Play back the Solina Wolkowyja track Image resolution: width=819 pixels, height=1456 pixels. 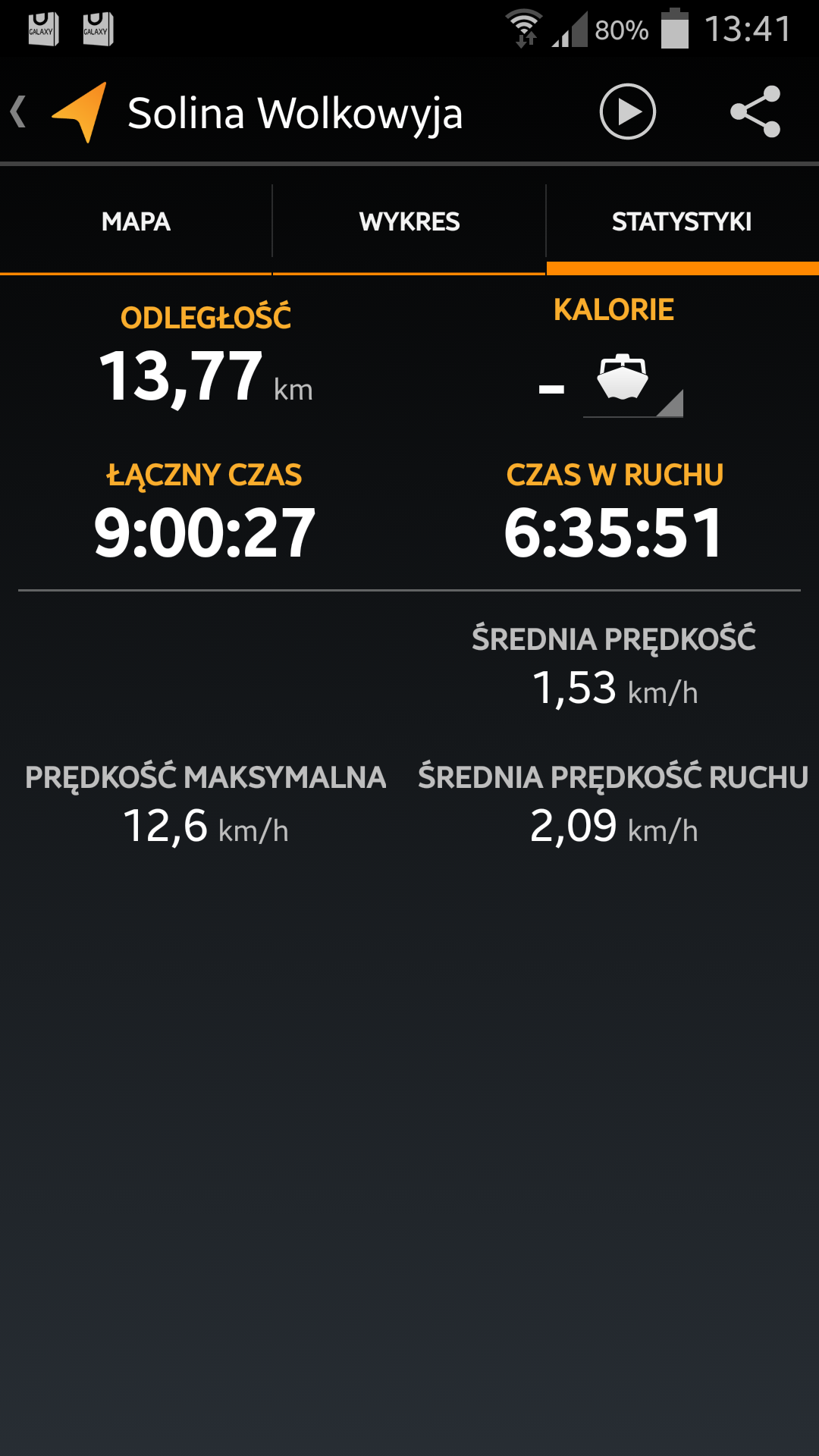click(627, 112)
